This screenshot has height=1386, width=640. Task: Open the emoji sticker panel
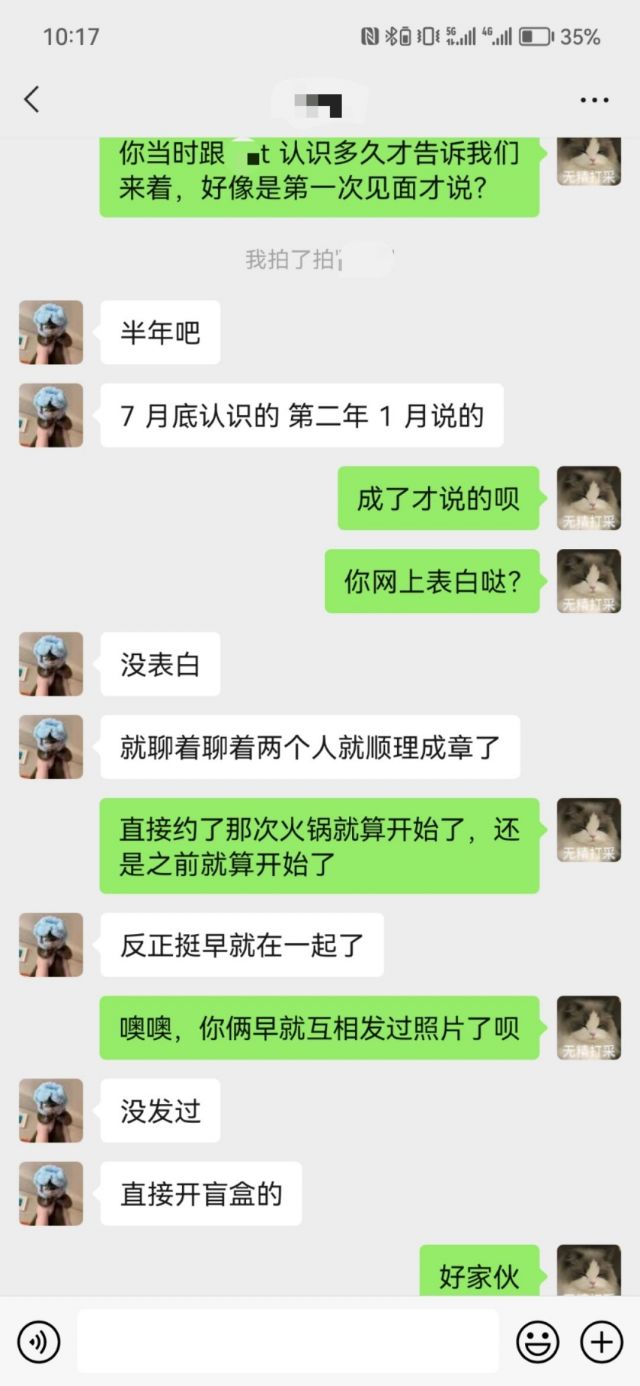tap(537, 1341)
